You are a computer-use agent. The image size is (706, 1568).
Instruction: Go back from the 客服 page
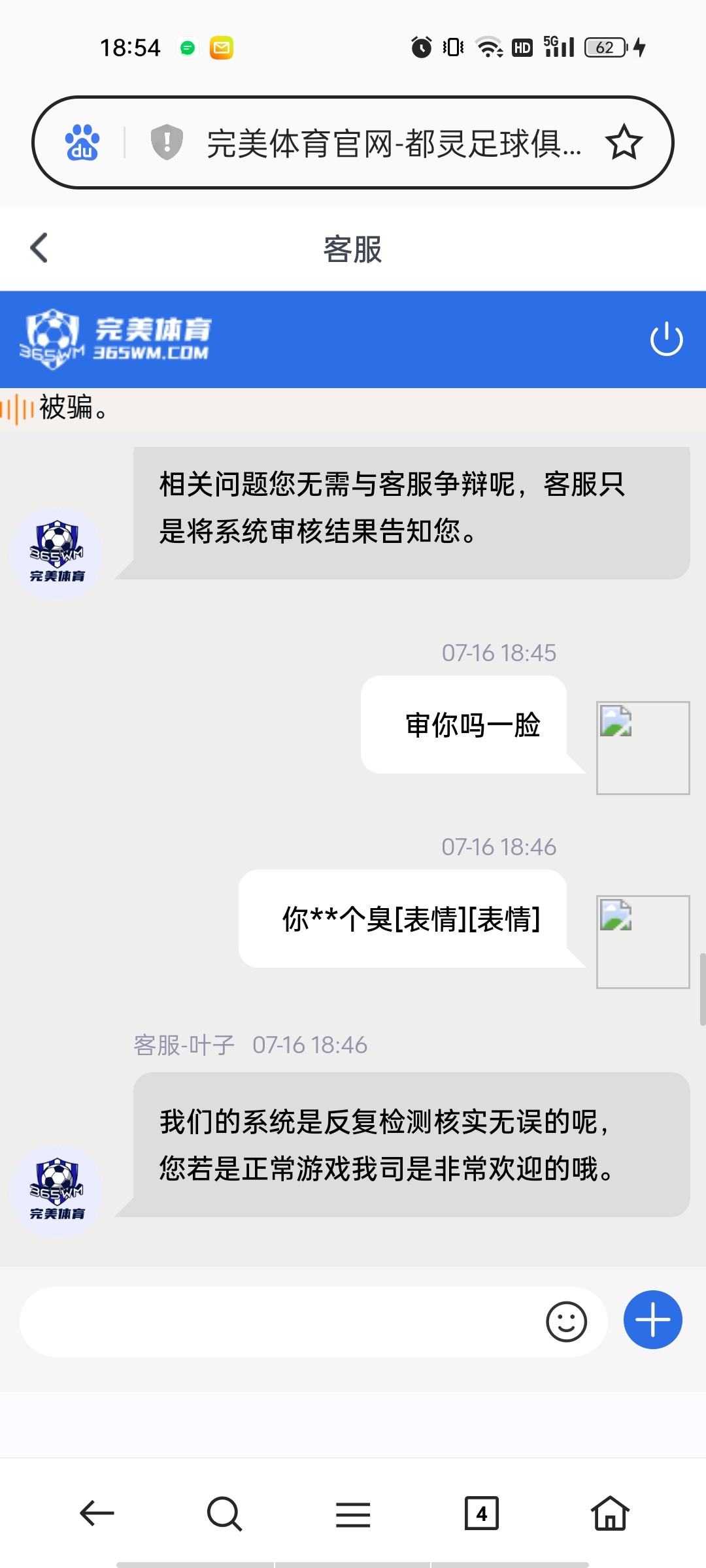click(39, 248)
